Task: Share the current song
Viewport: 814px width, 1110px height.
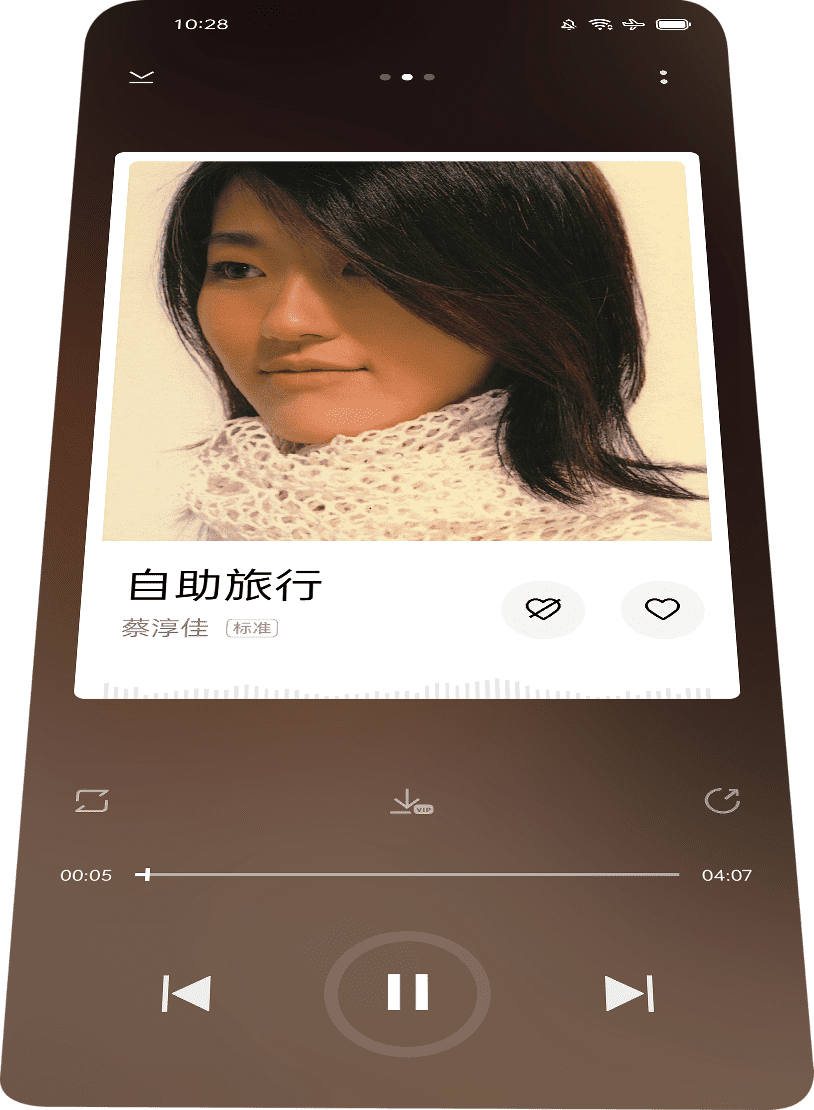Action: pyautogui.click(x=722, y=800)
